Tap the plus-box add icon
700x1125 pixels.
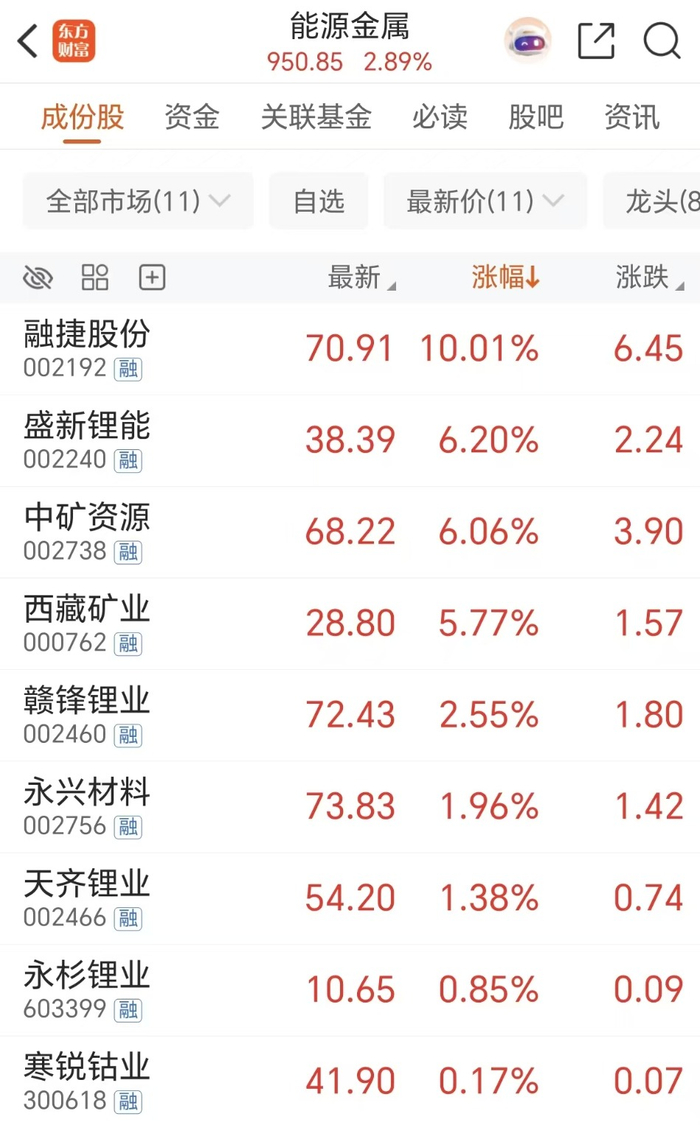152,278
